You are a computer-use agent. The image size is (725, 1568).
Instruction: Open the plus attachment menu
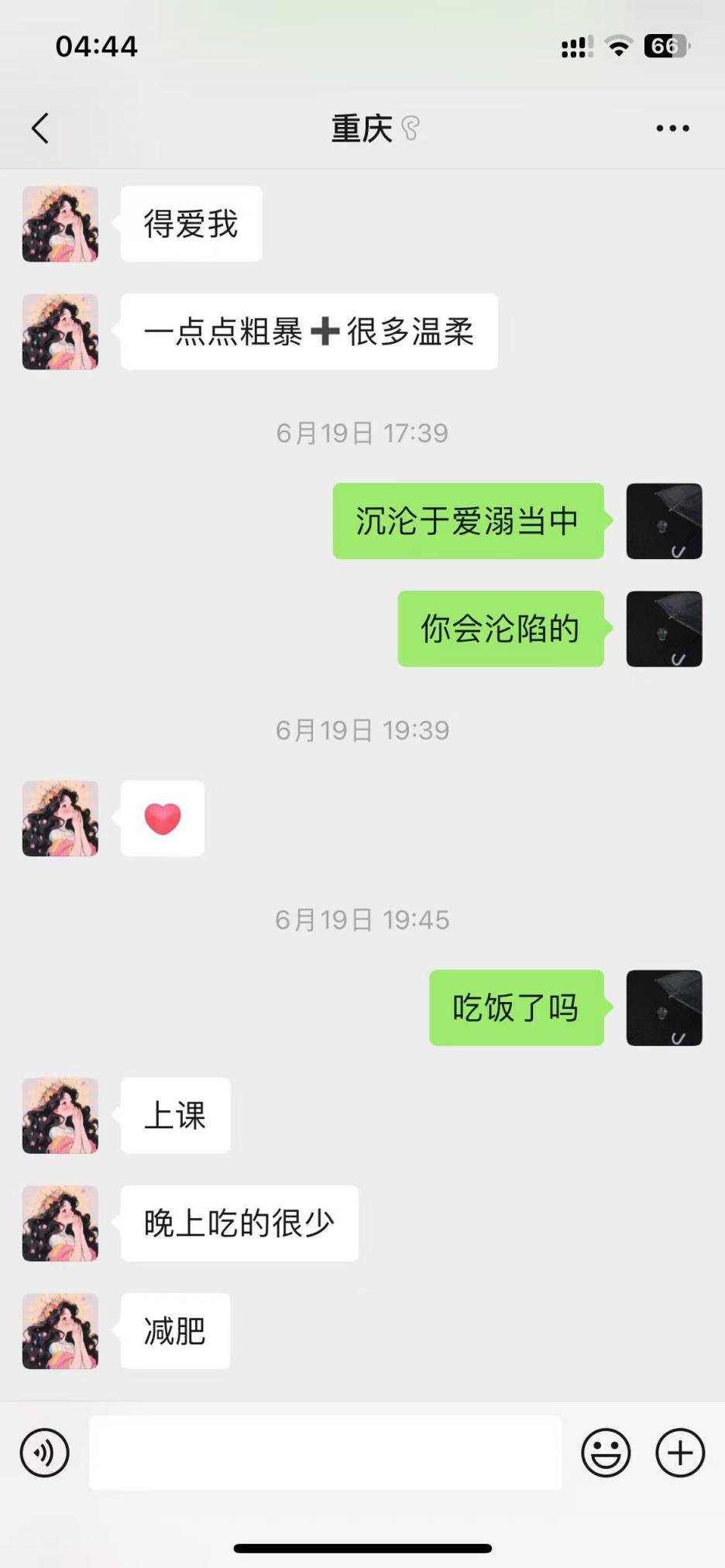click(680, 1453)
